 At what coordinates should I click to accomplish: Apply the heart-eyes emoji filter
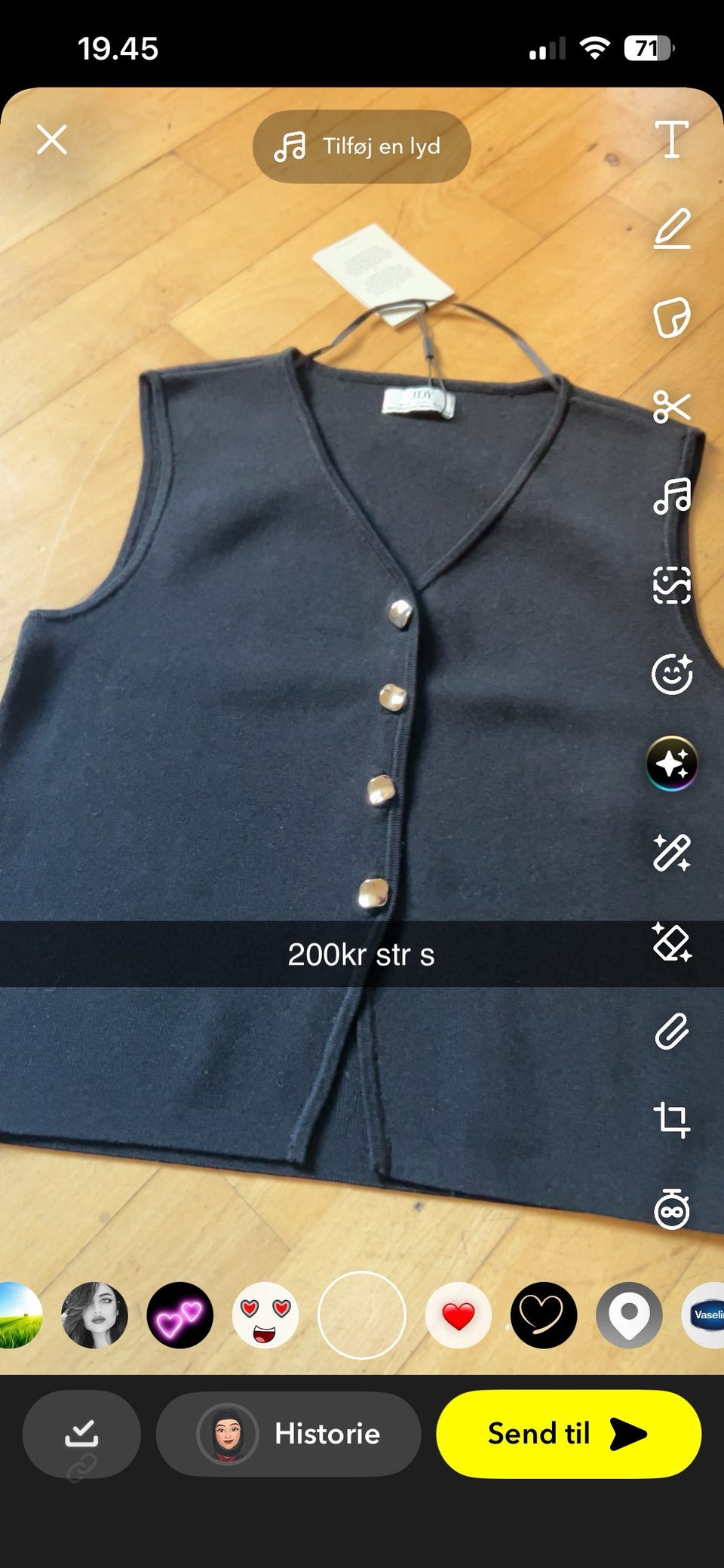coord(265,1315)
